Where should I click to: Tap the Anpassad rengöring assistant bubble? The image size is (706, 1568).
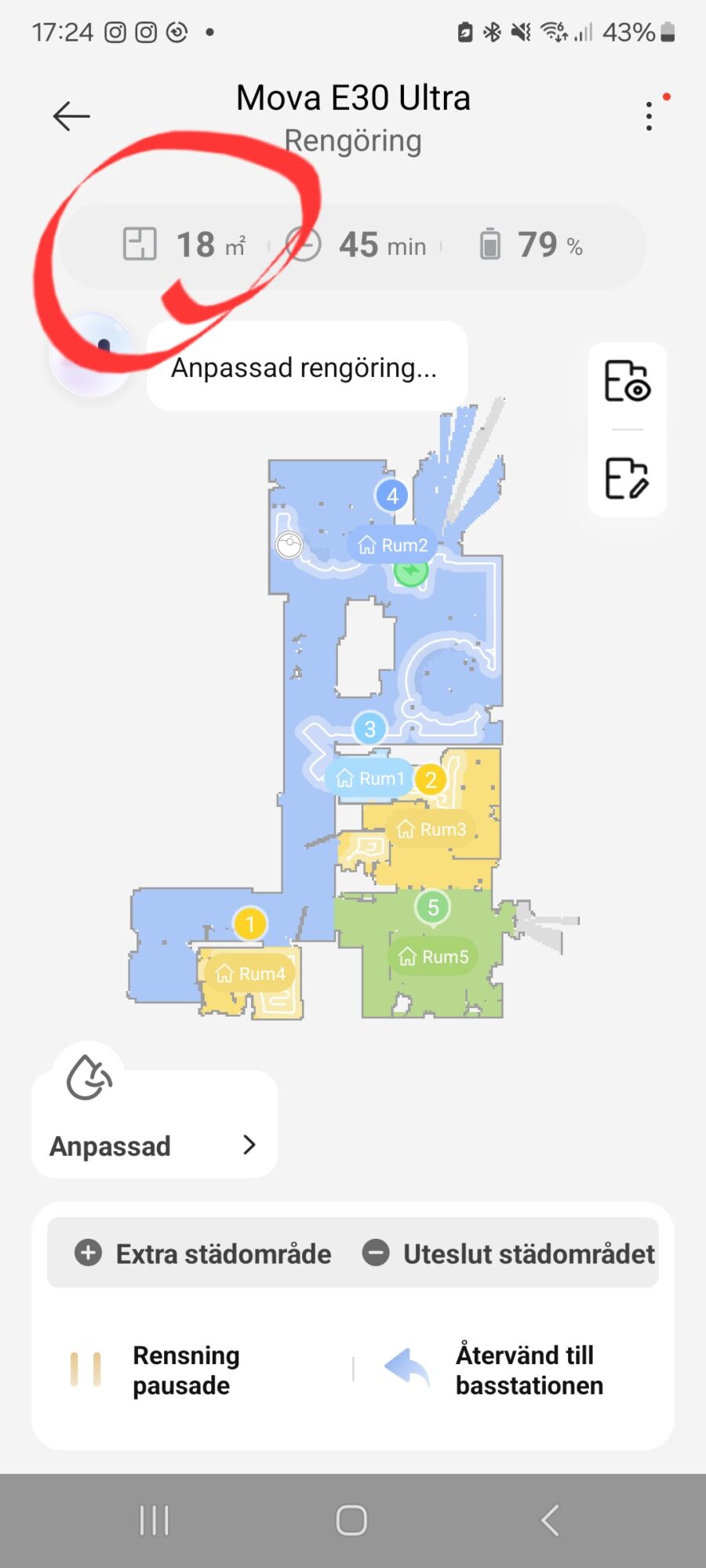[x=306, y=367]
